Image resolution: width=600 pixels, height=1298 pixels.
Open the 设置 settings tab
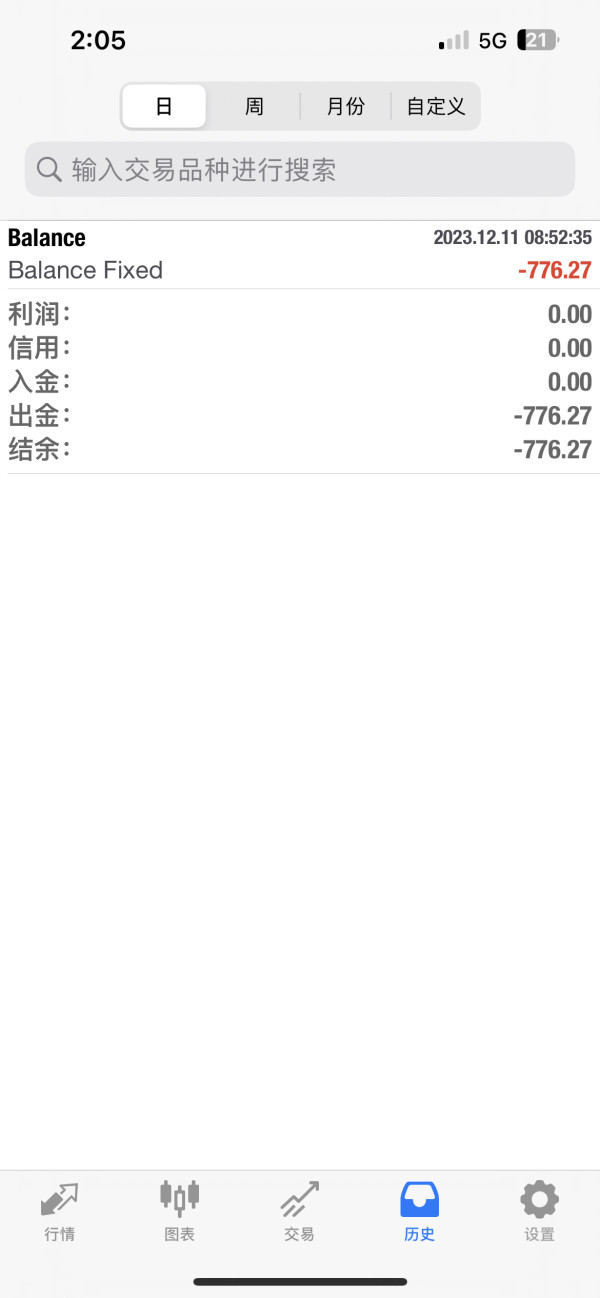(x=539, y=1211)
